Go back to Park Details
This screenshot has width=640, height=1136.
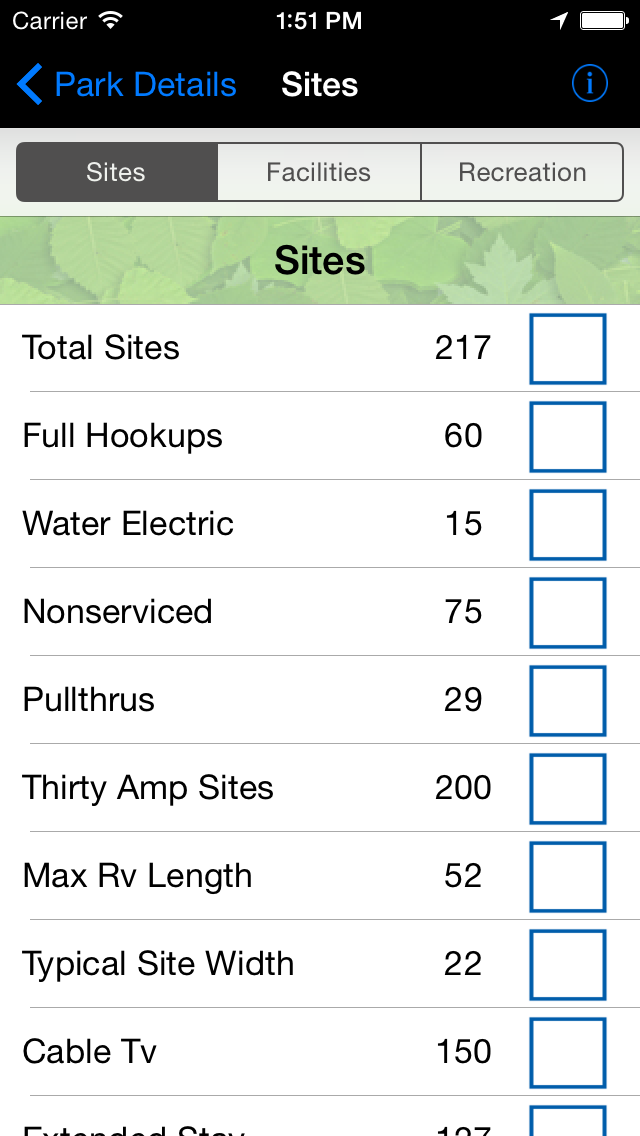(x=127, y=85)
